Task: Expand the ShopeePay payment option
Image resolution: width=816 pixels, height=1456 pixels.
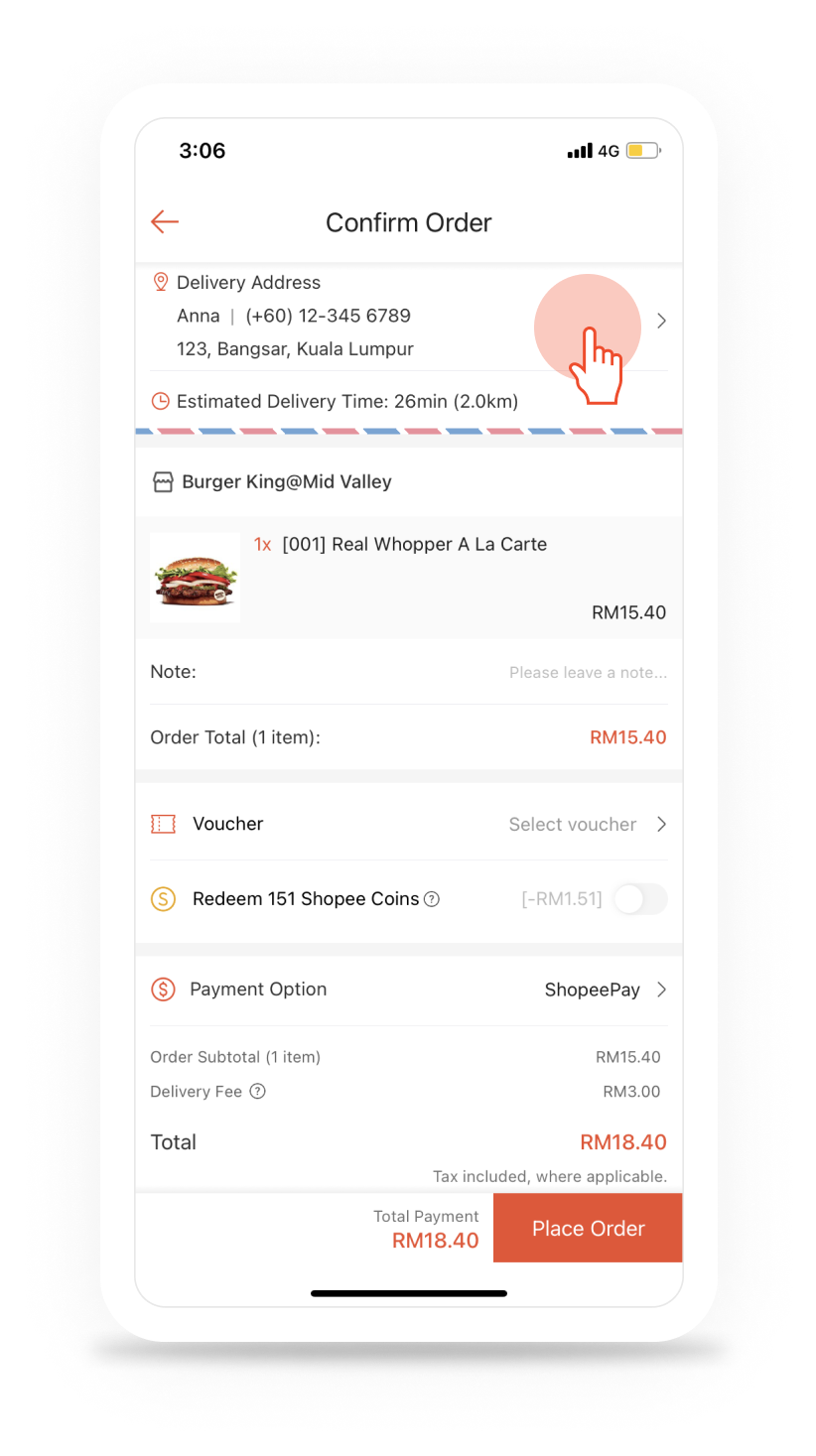Action: 661,990
